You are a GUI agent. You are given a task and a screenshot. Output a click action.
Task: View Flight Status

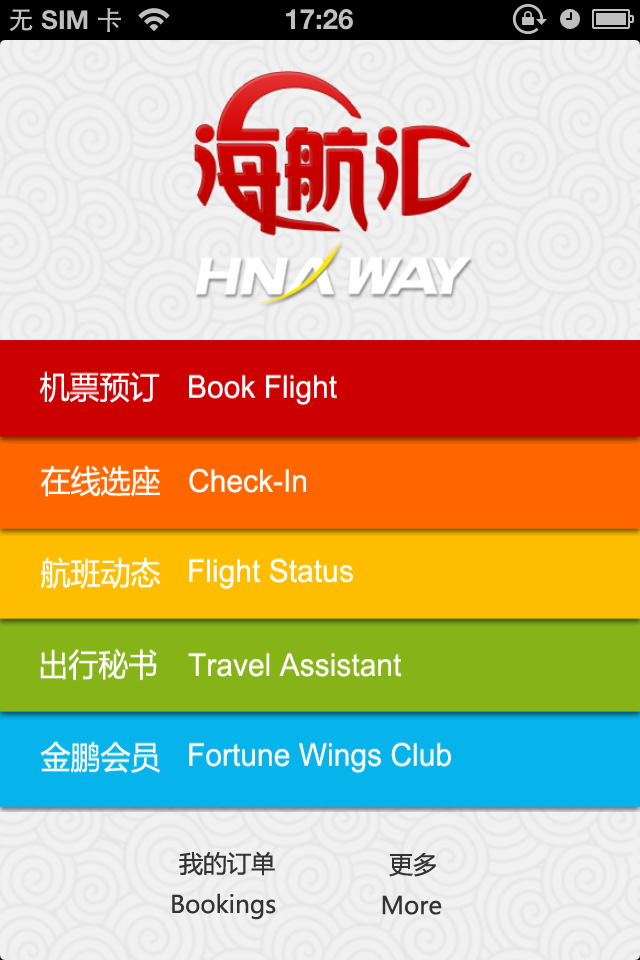[x=320, y=573]
